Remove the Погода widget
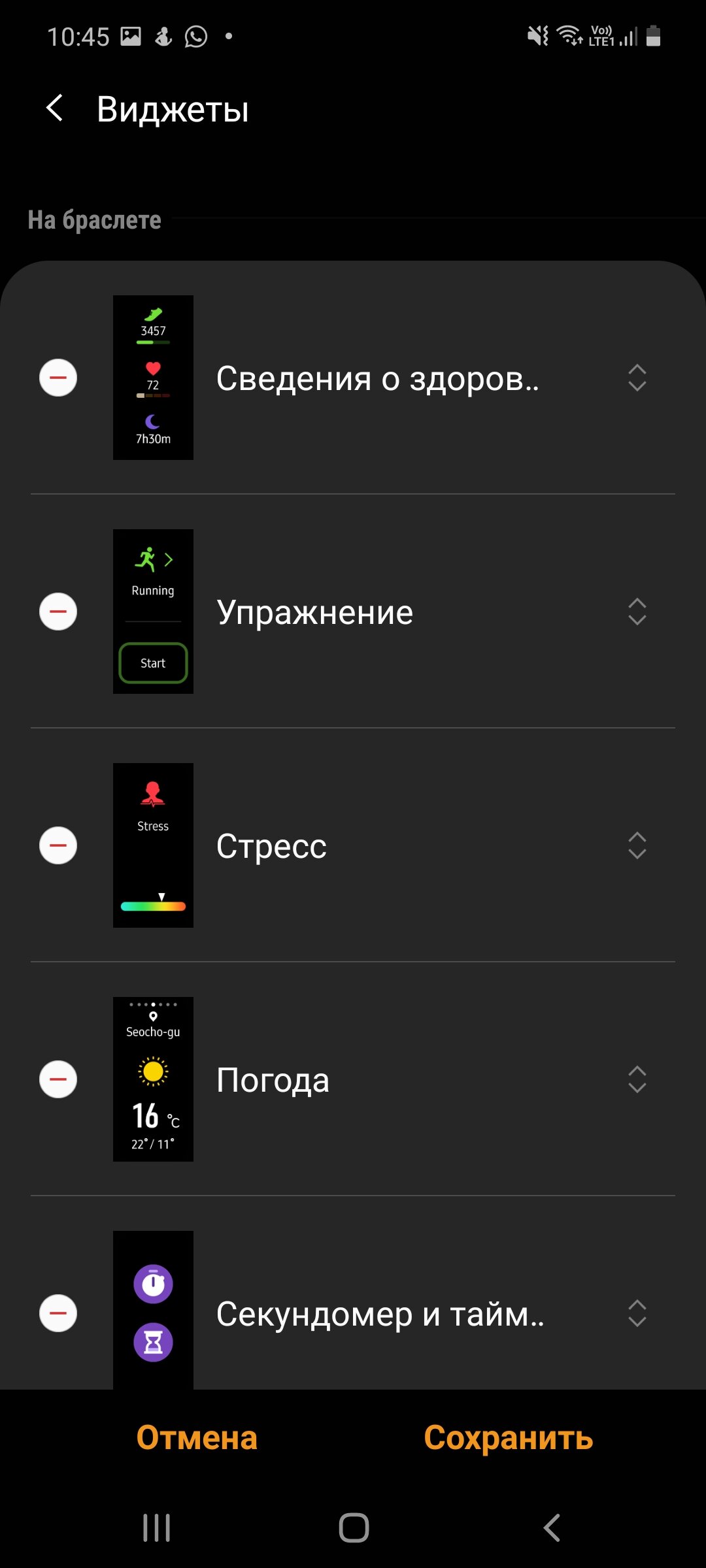706x1568 pixels. 58,1079
